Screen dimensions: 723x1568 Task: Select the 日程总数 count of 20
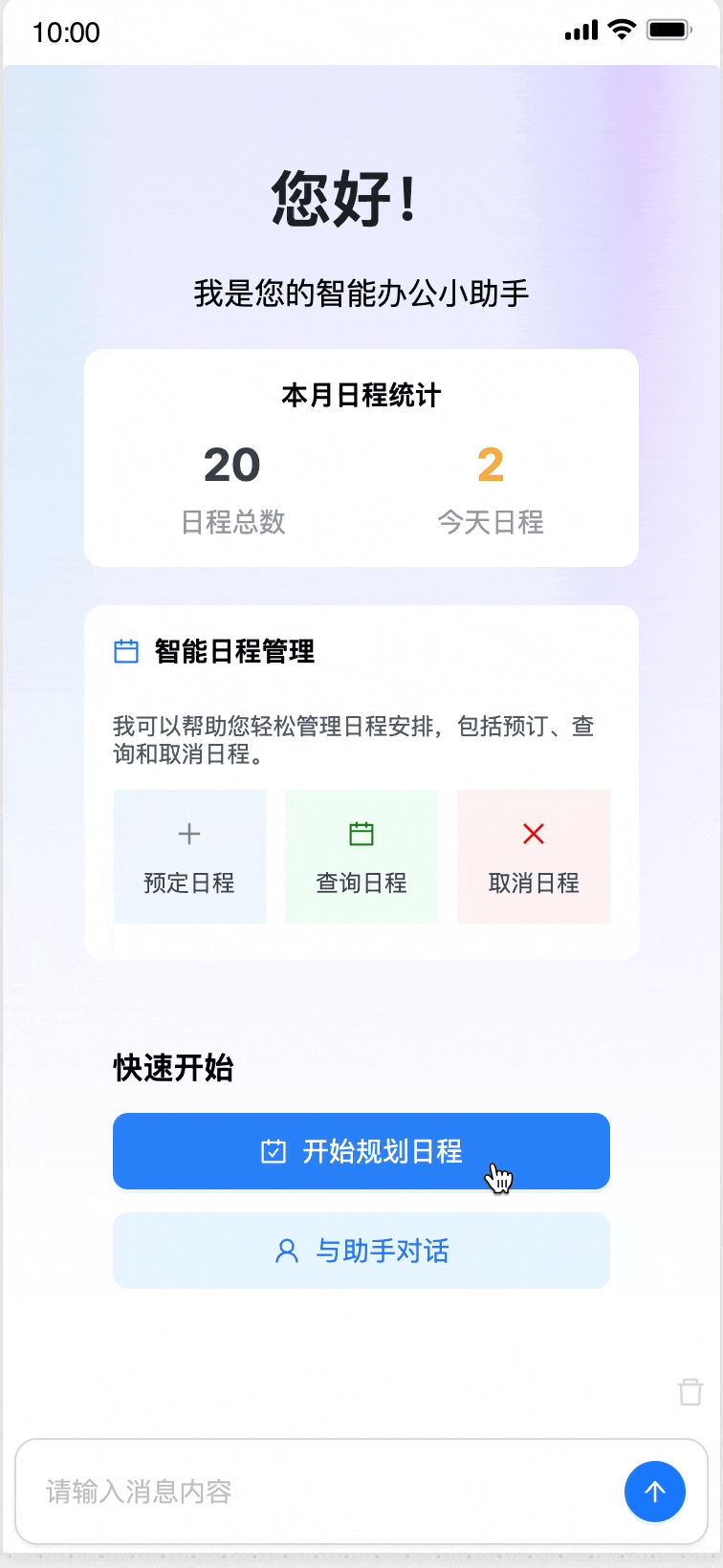[x=231, y=465]
